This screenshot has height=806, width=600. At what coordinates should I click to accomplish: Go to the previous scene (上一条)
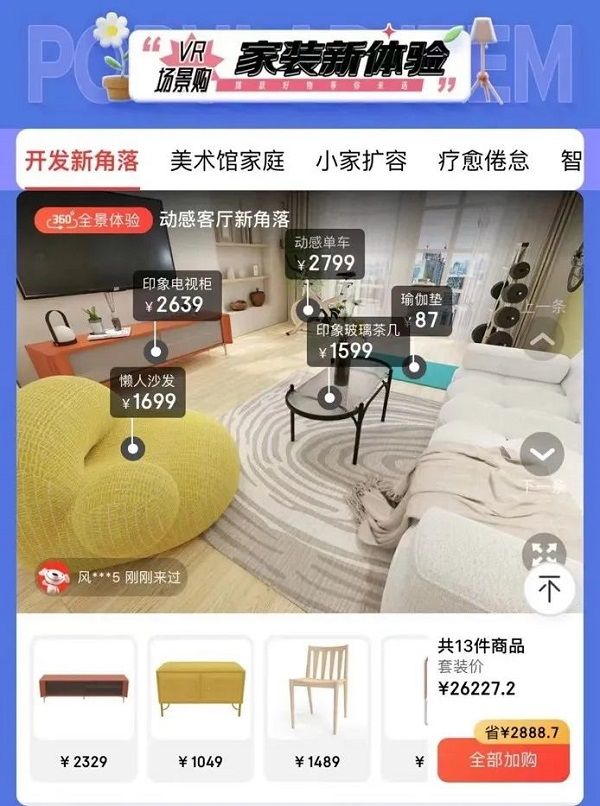pos(542,340)
